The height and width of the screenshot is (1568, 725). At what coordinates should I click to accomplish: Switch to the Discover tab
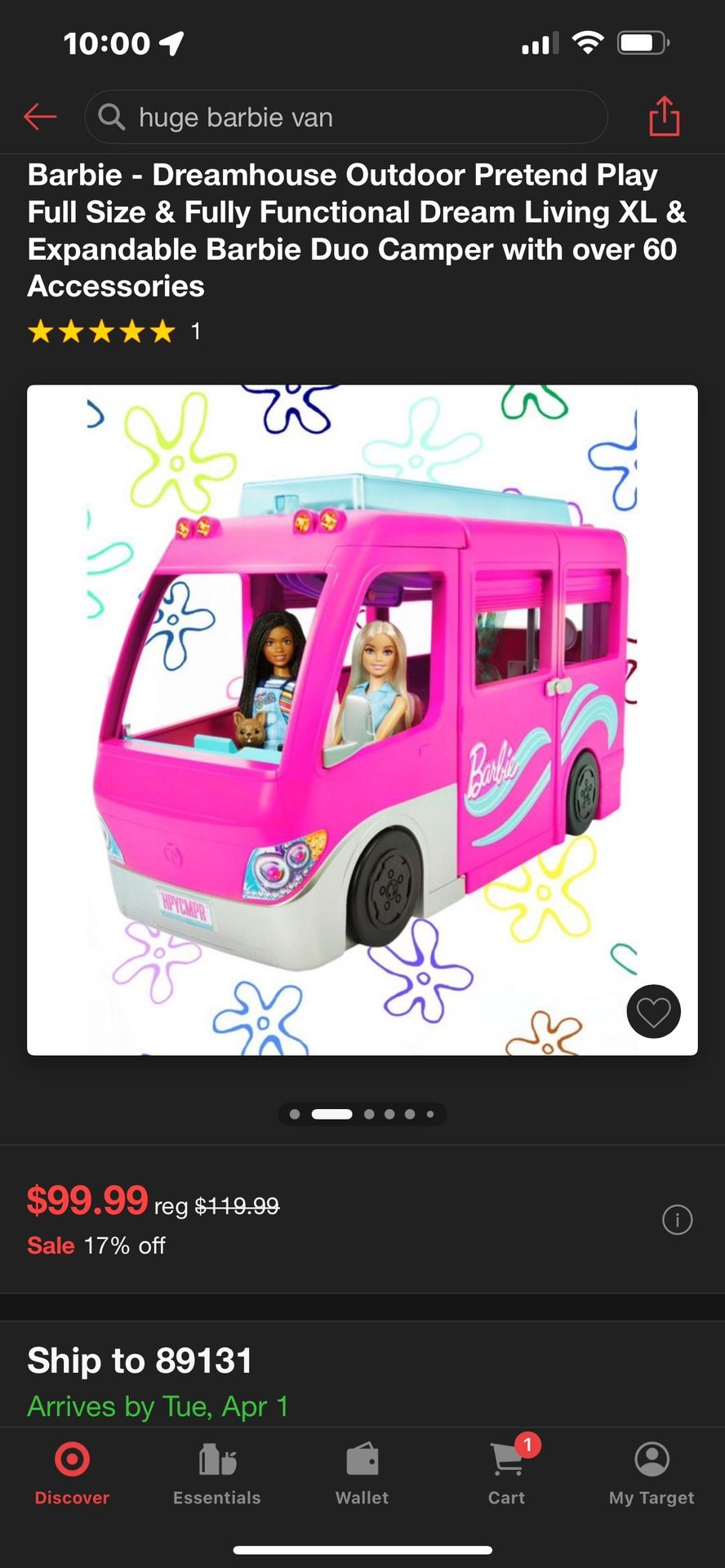point(72,1474)
